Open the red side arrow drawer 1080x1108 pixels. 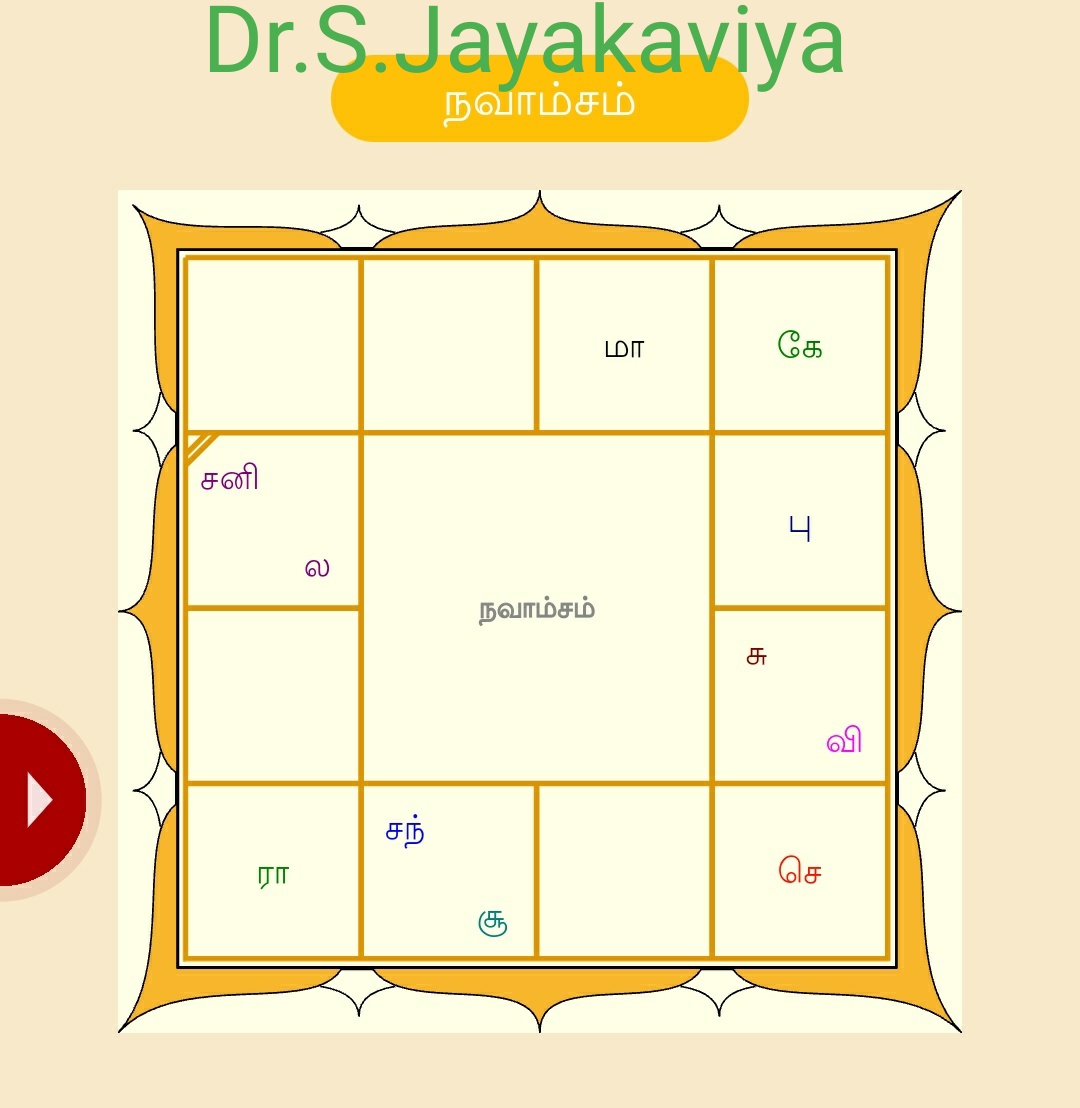click(x=38, y=799)
